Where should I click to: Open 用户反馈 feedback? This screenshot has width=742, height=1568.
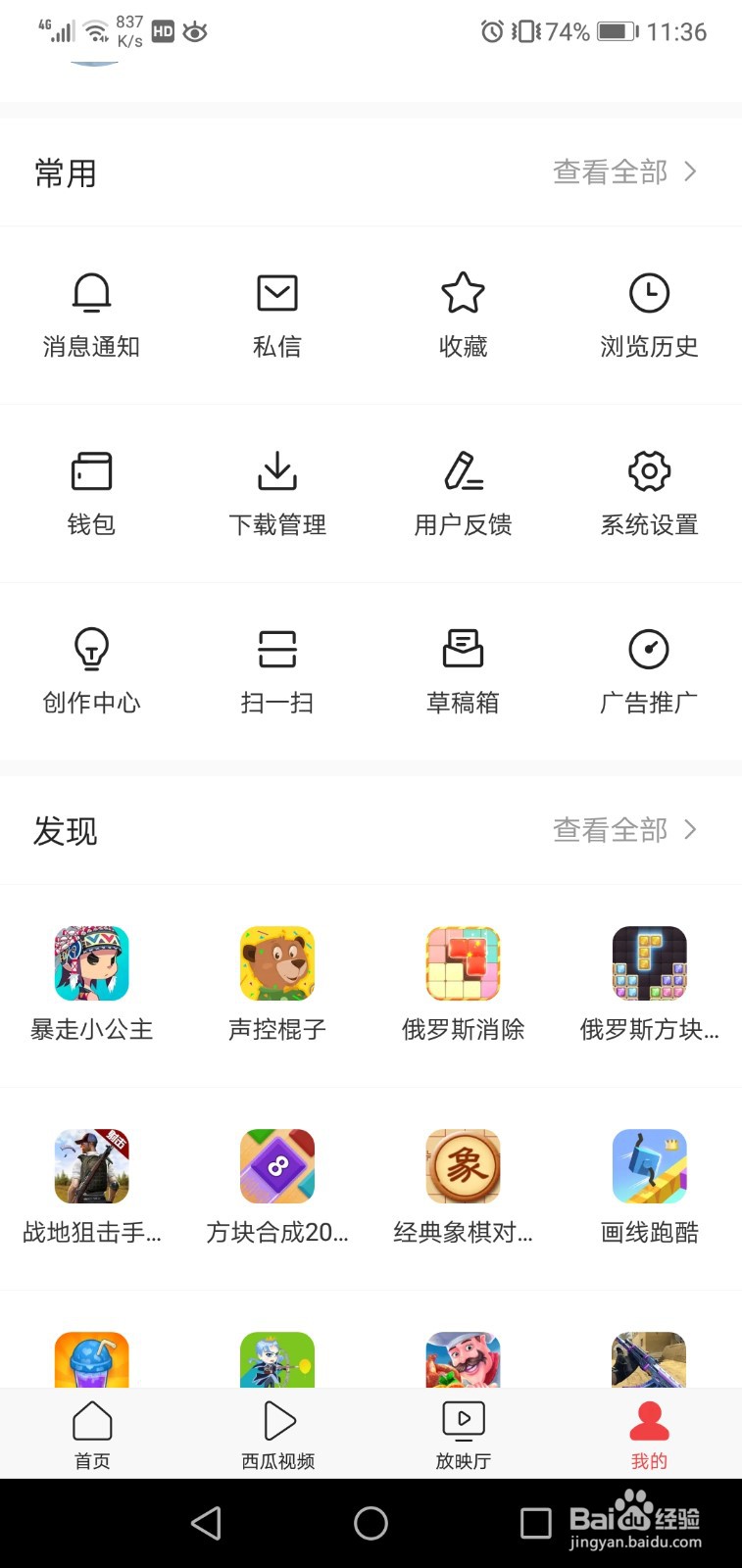coord(463,492)
